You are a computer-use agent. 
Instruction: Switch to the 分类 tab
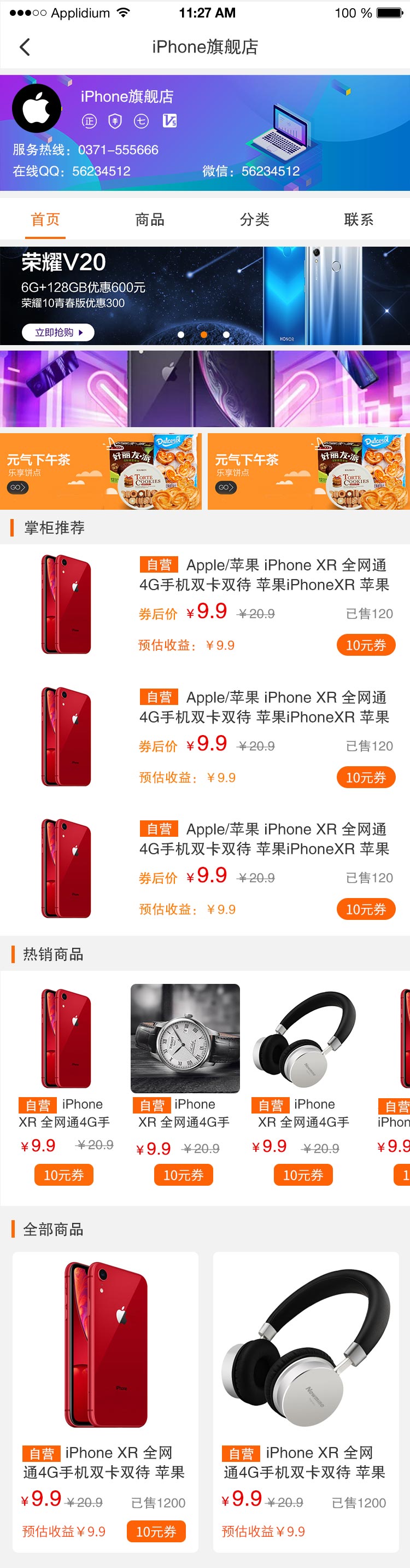(x=254, y=219)
